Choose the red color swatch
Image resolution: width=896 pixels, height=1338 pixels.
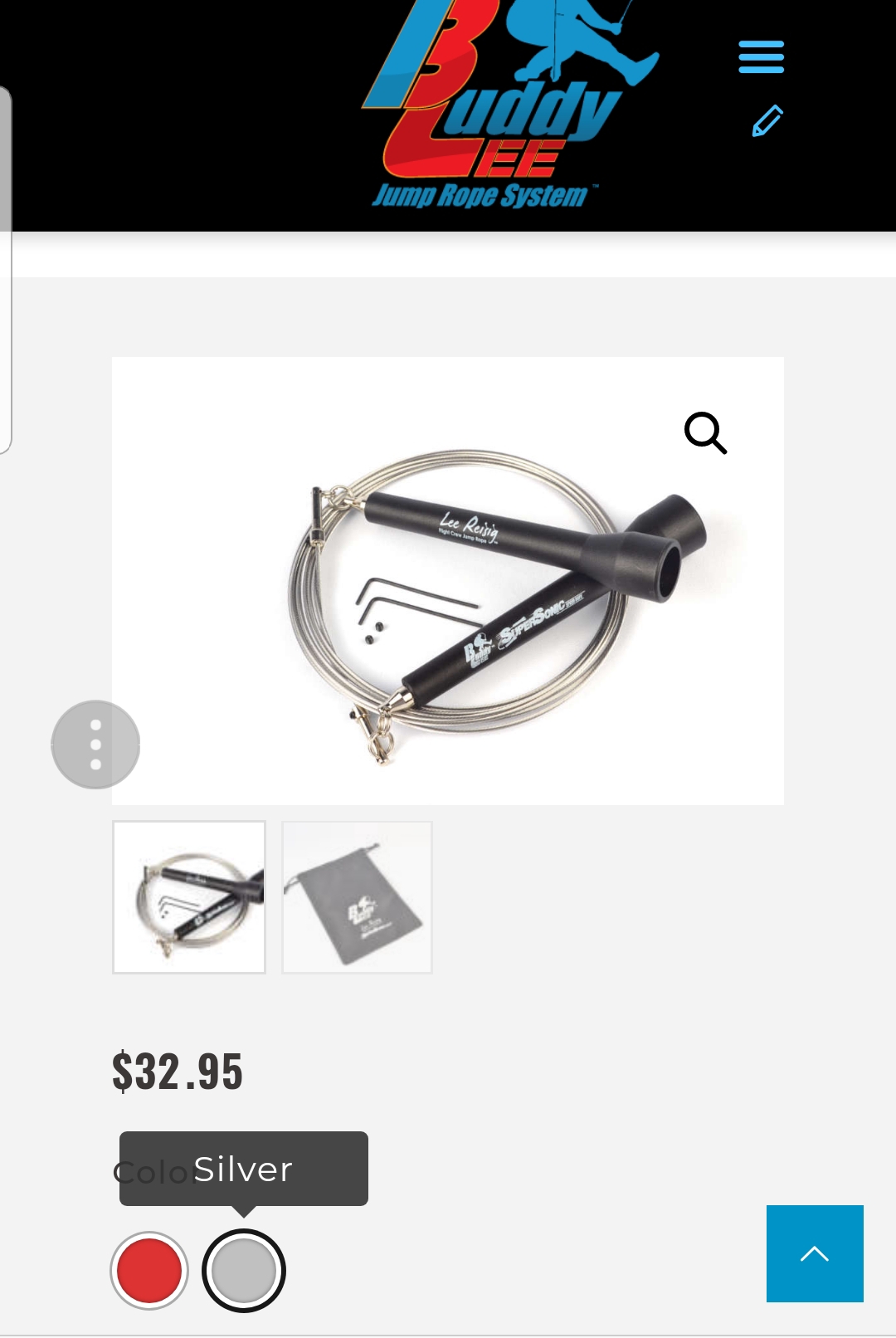tap(149, 1270)
